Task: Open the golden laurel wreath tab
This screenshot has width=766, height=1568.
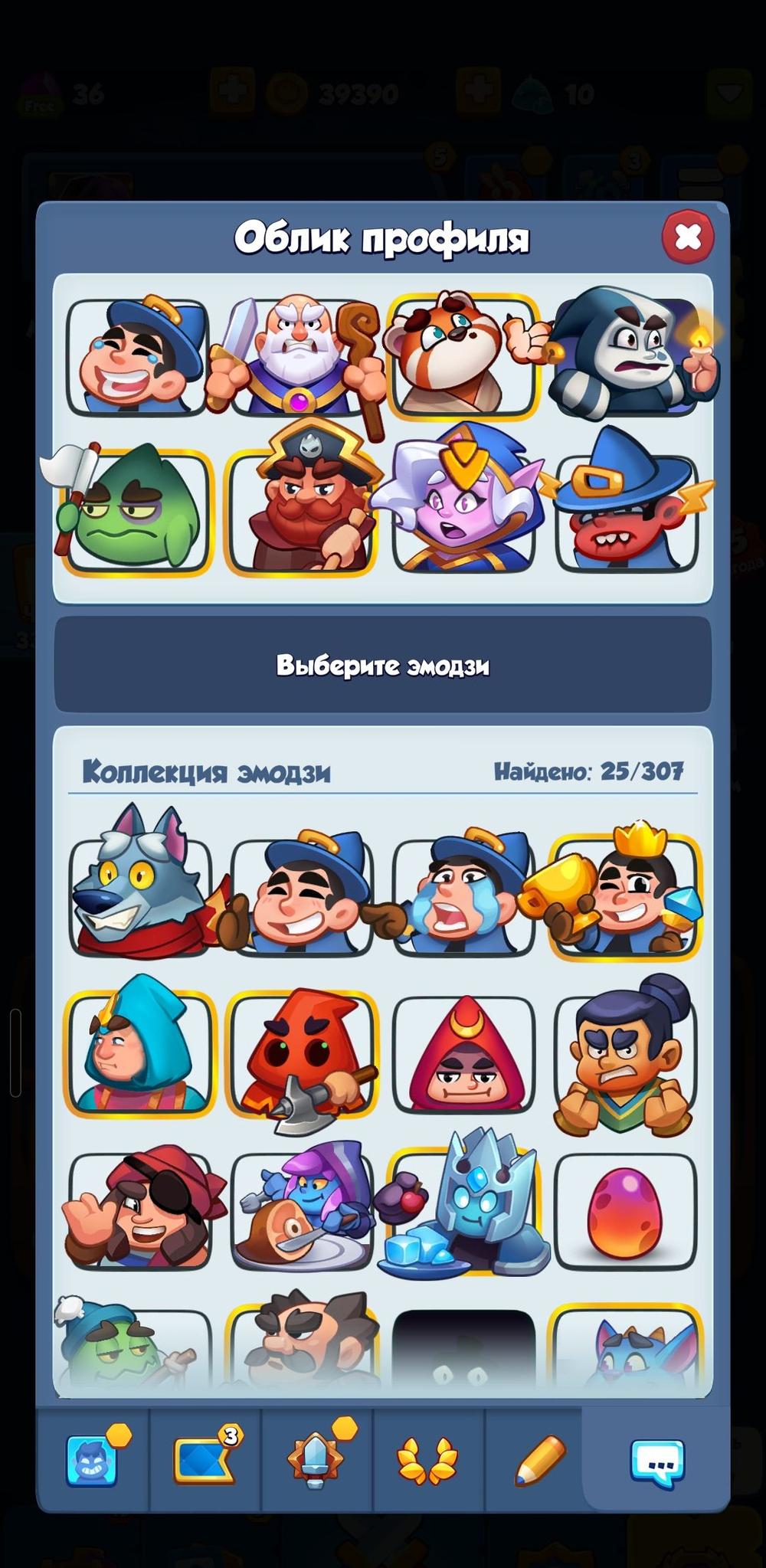Action: coord(428,1460)
